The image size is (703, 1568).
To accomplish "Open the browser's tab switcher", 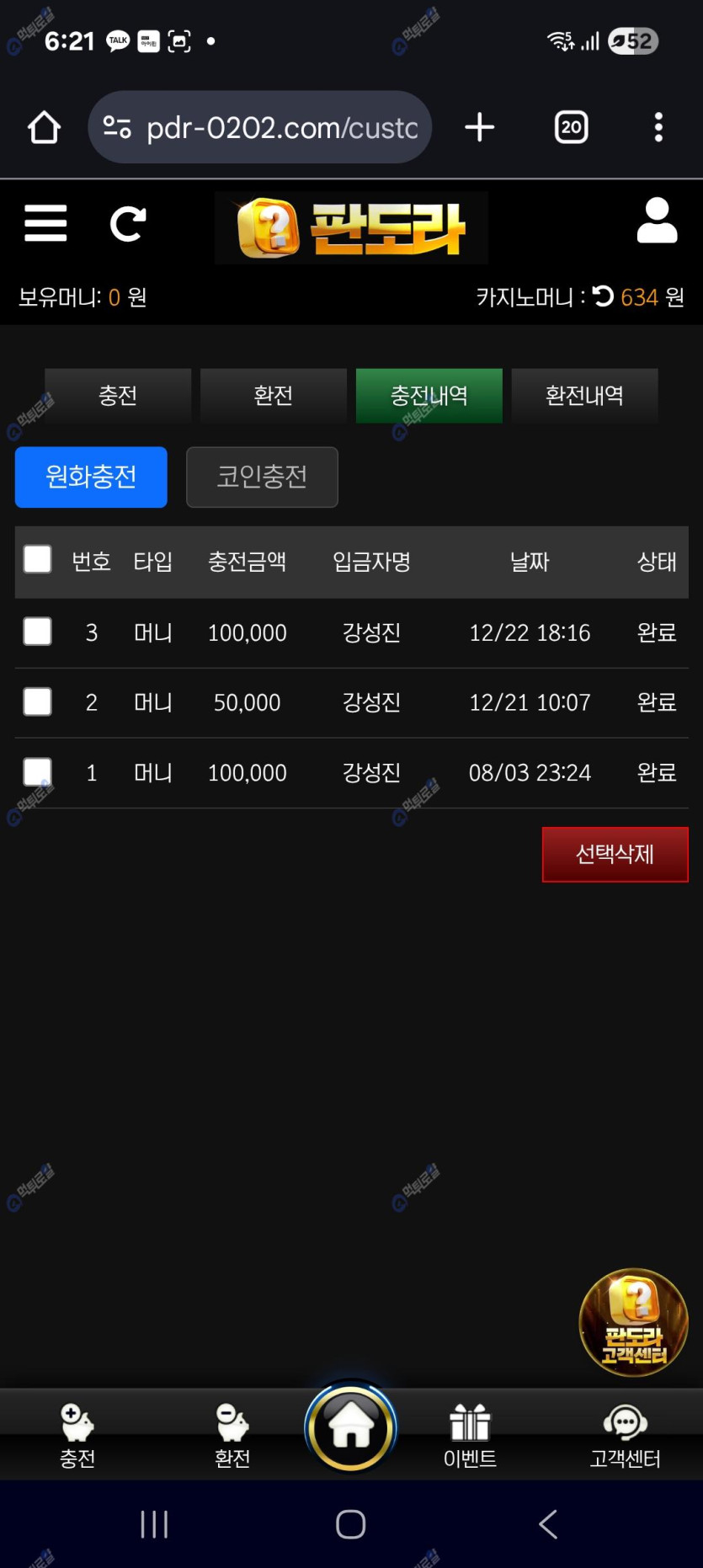I will (x=571, y=127).
